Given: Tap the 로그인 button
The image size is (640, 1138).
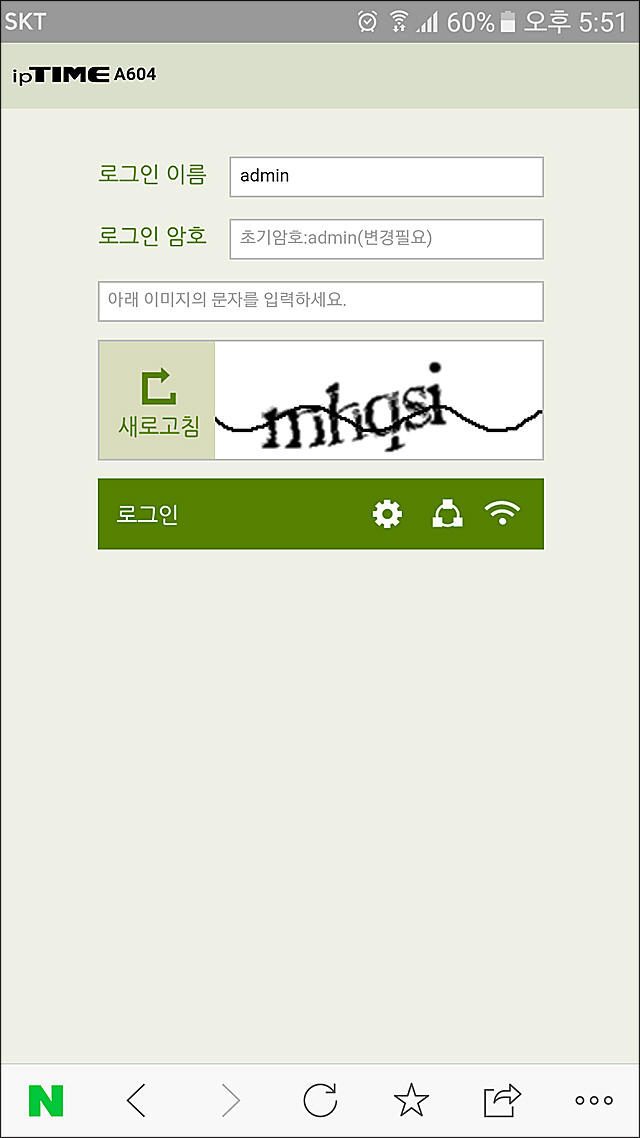Looking at the screenshot, I should click(148, 515).
